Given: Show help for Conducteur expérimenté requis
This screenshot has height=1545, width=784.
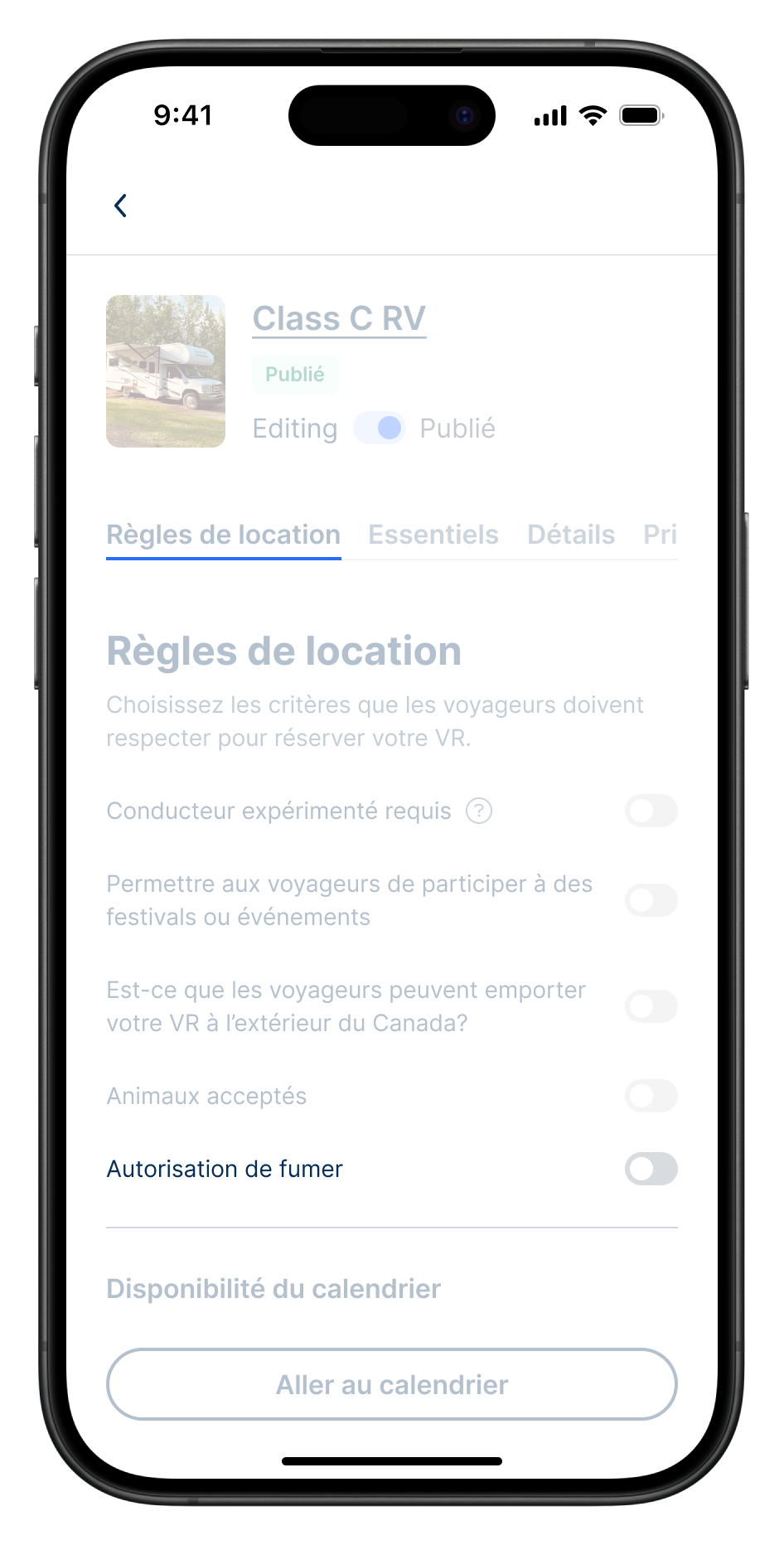Looking at the screenshot, I should (479, 811).
